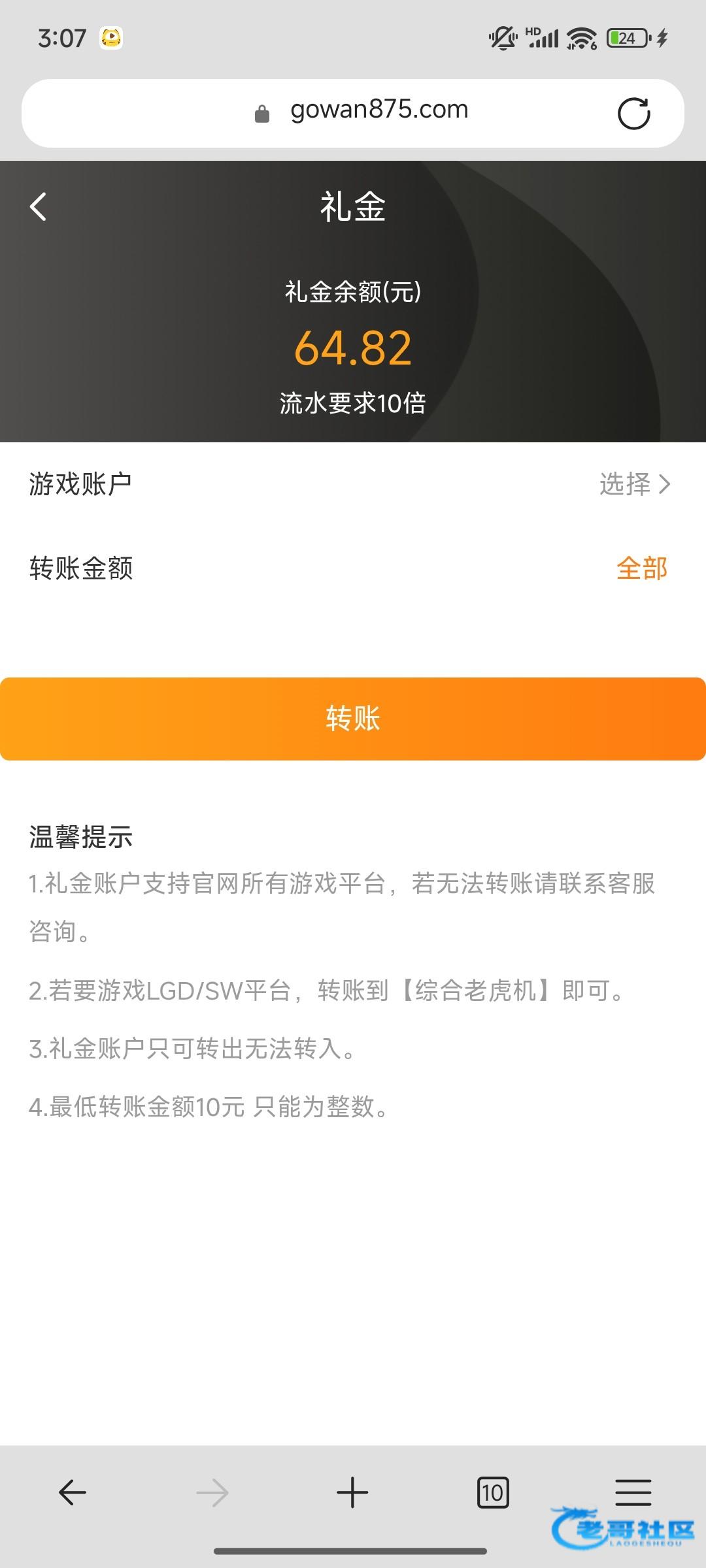Reload the page with the refresh icon

[633, 114]
